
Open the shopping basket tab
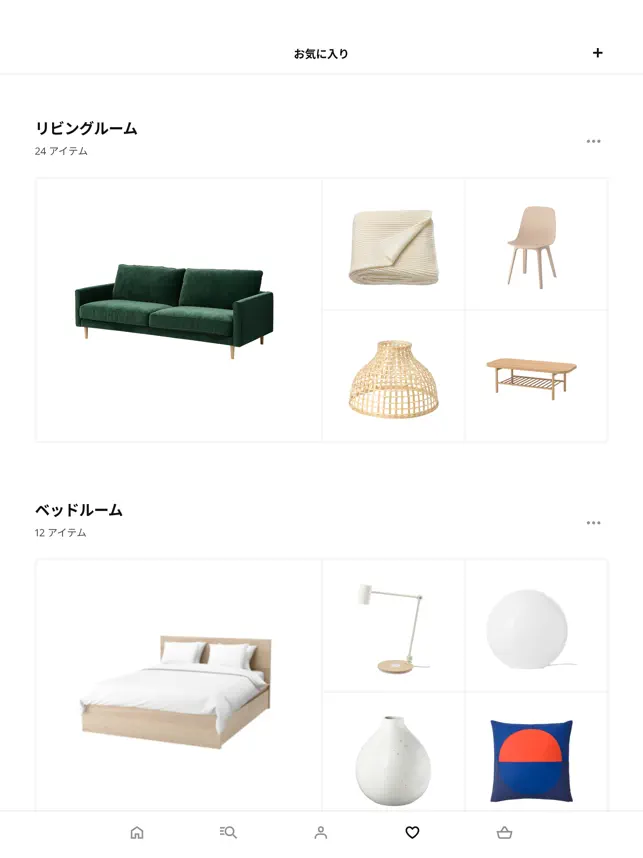click(504, 832)
